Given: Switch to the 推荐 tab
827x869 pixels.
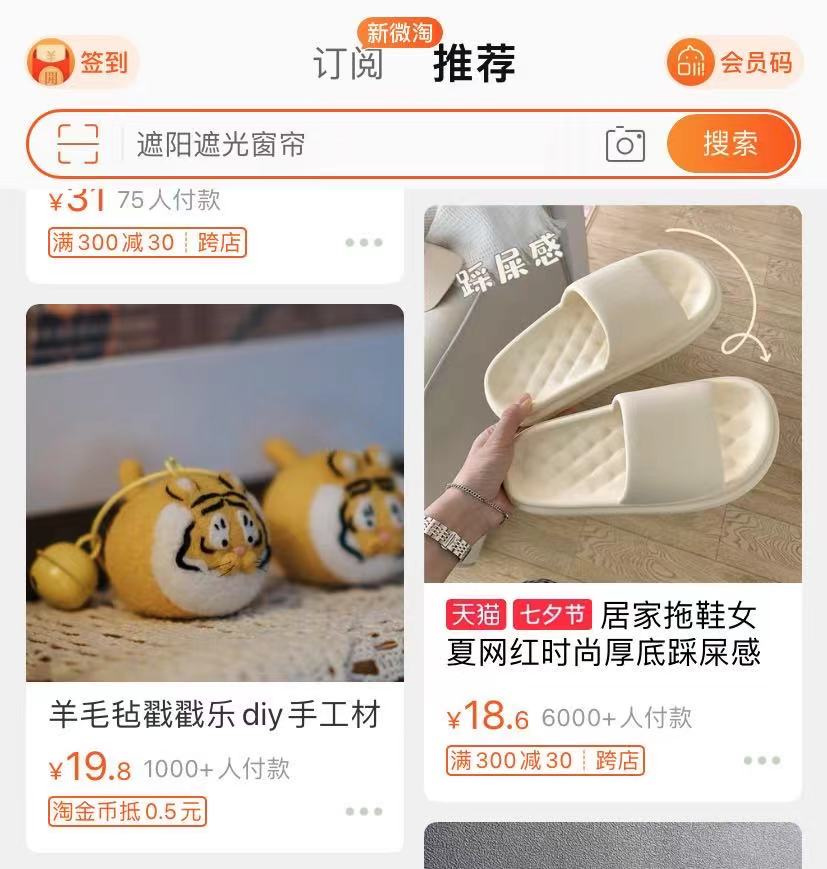Looking at the screenshot, I should coord(474,62).
